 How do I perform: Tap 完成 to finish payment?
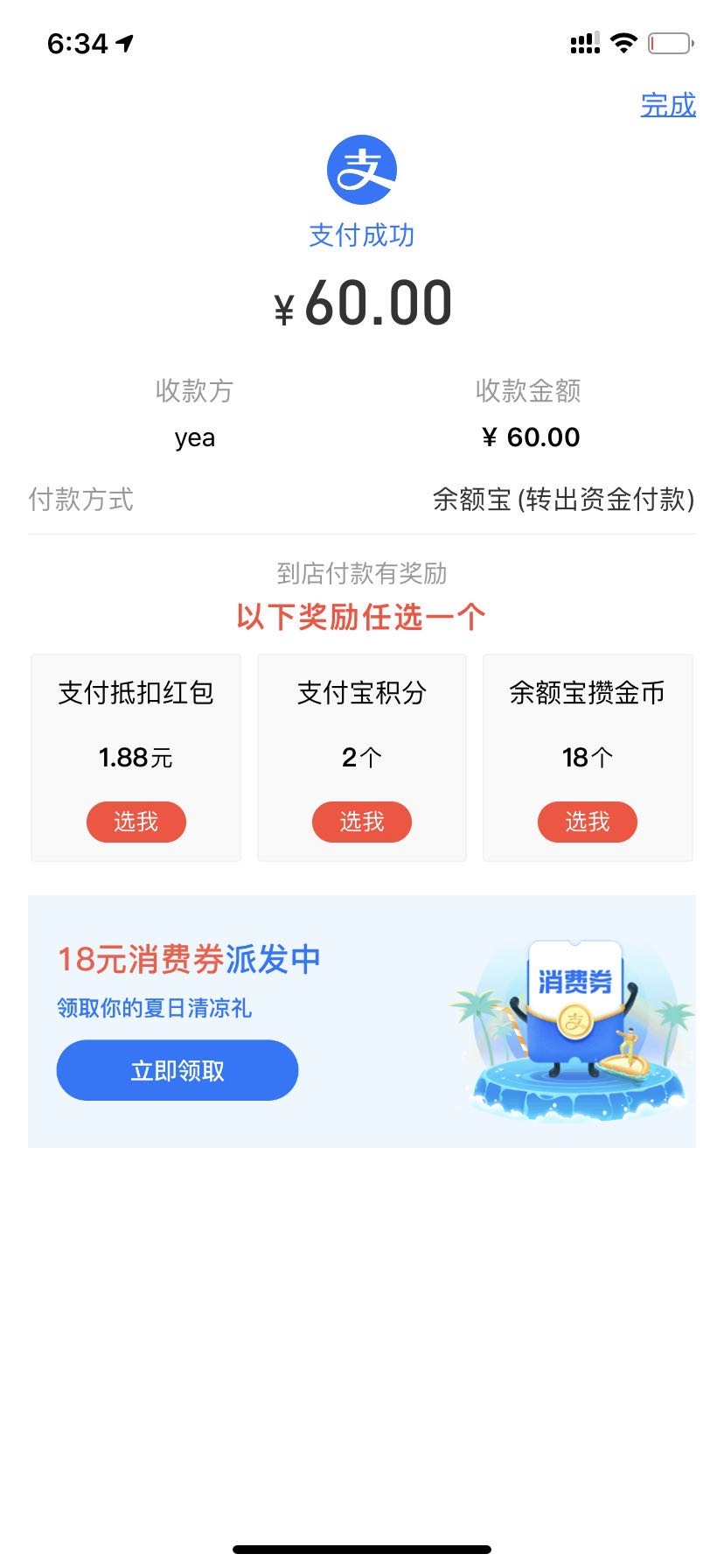point(668,105)
